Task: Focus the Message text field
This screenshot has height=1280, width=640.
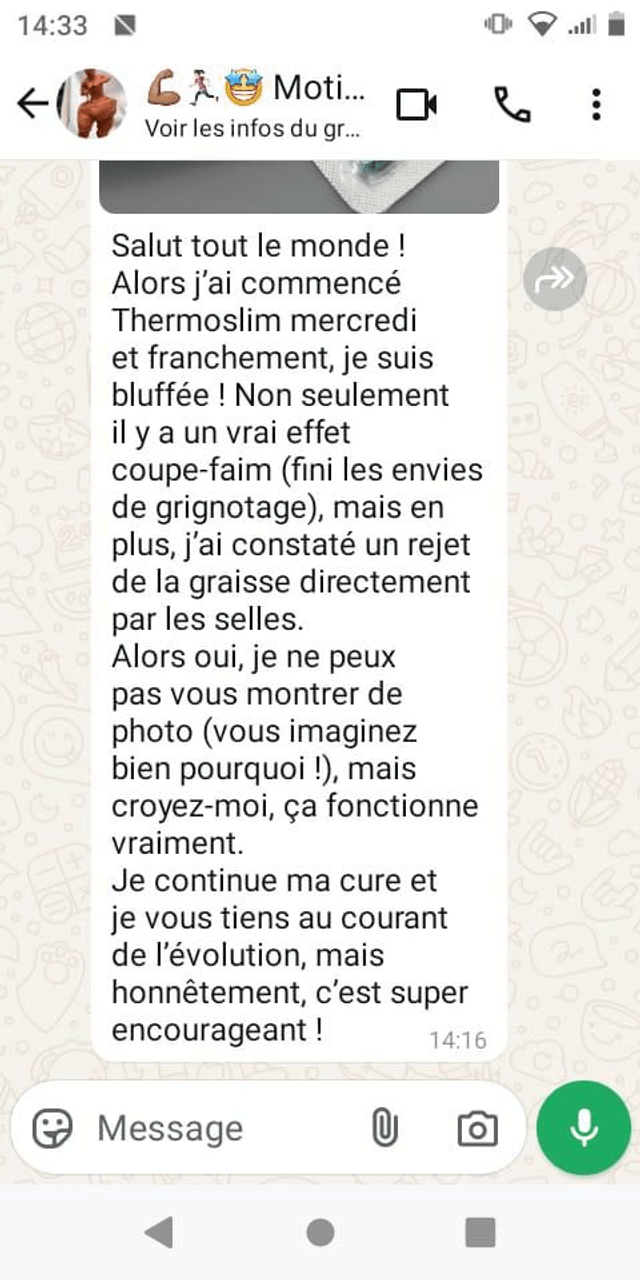Action: [x=220, y=1129]
